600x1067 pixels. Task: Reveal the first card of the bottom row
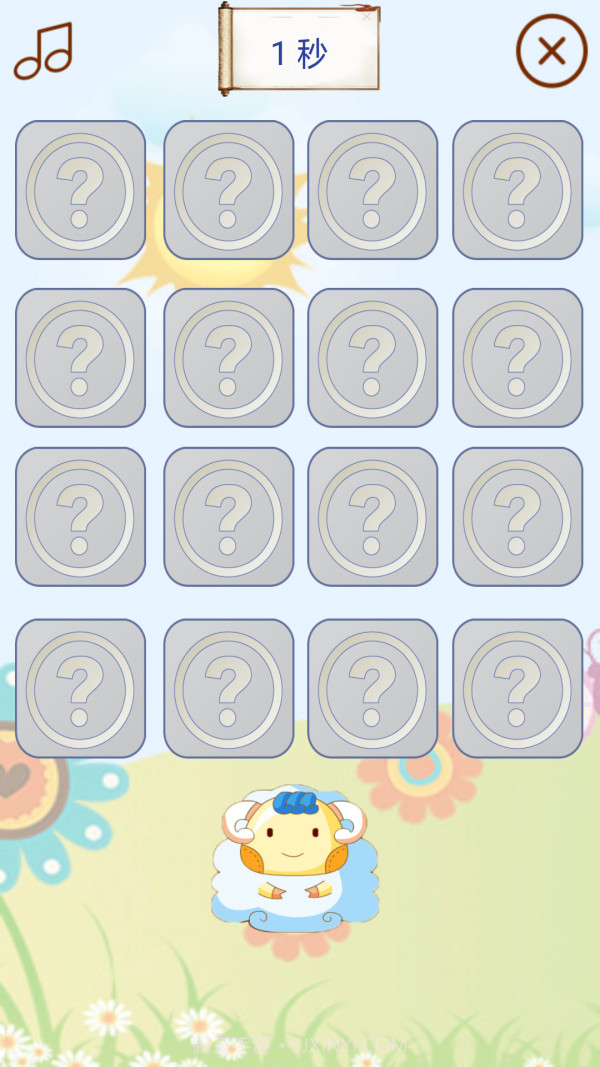pos(80,688)
